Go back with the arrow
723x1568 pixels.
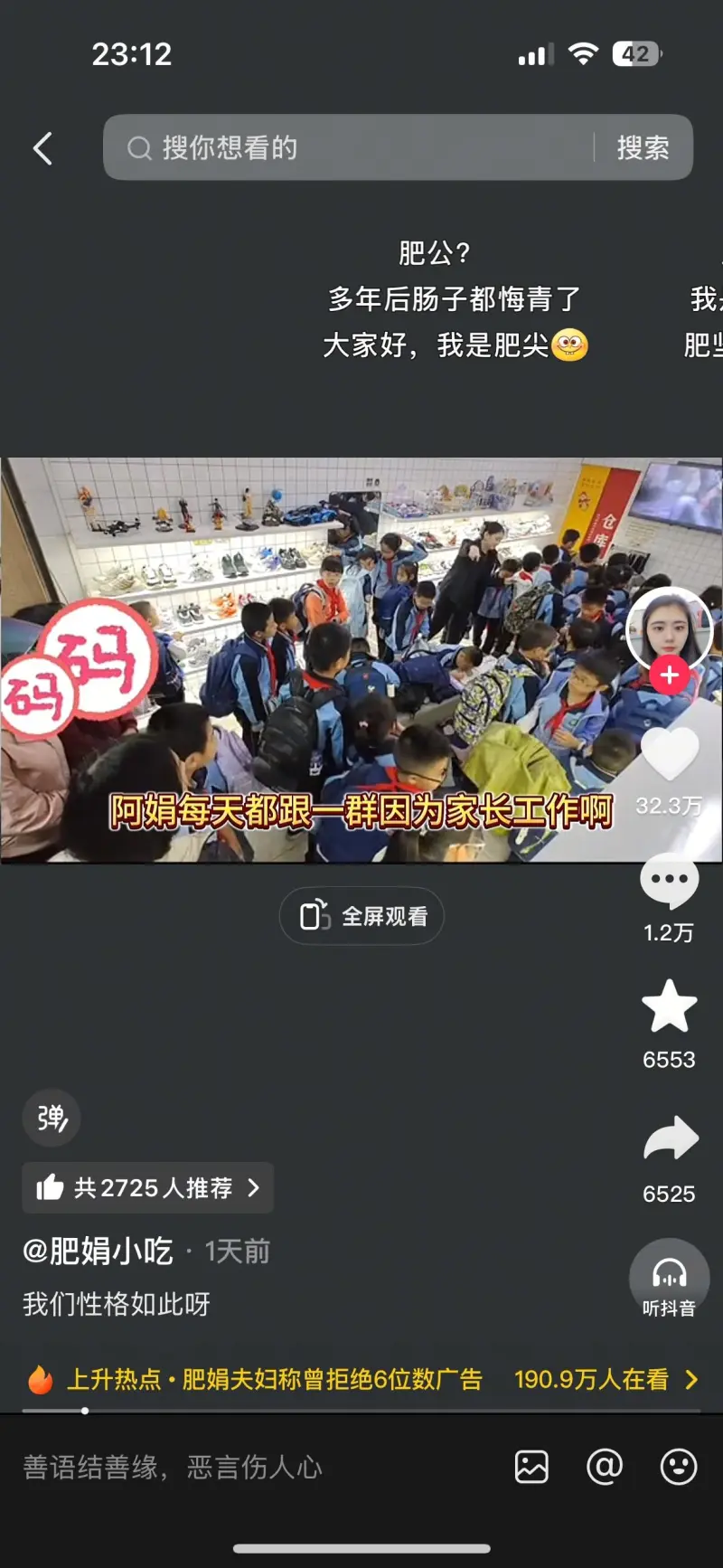click(42, 148)
